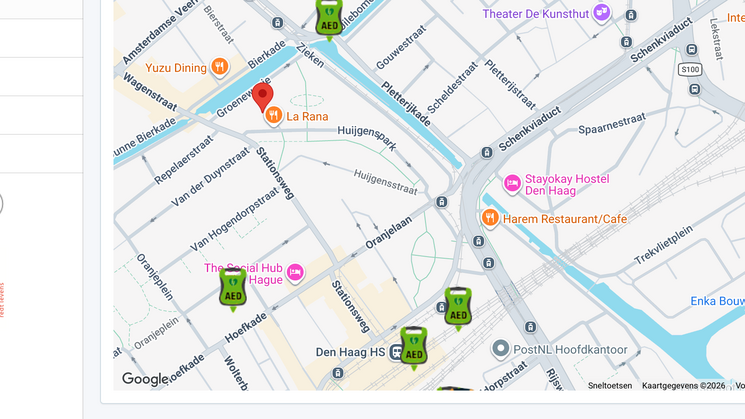
Task: Tap the Den Haag HS station icon
Action: click(x=395, y=352)
